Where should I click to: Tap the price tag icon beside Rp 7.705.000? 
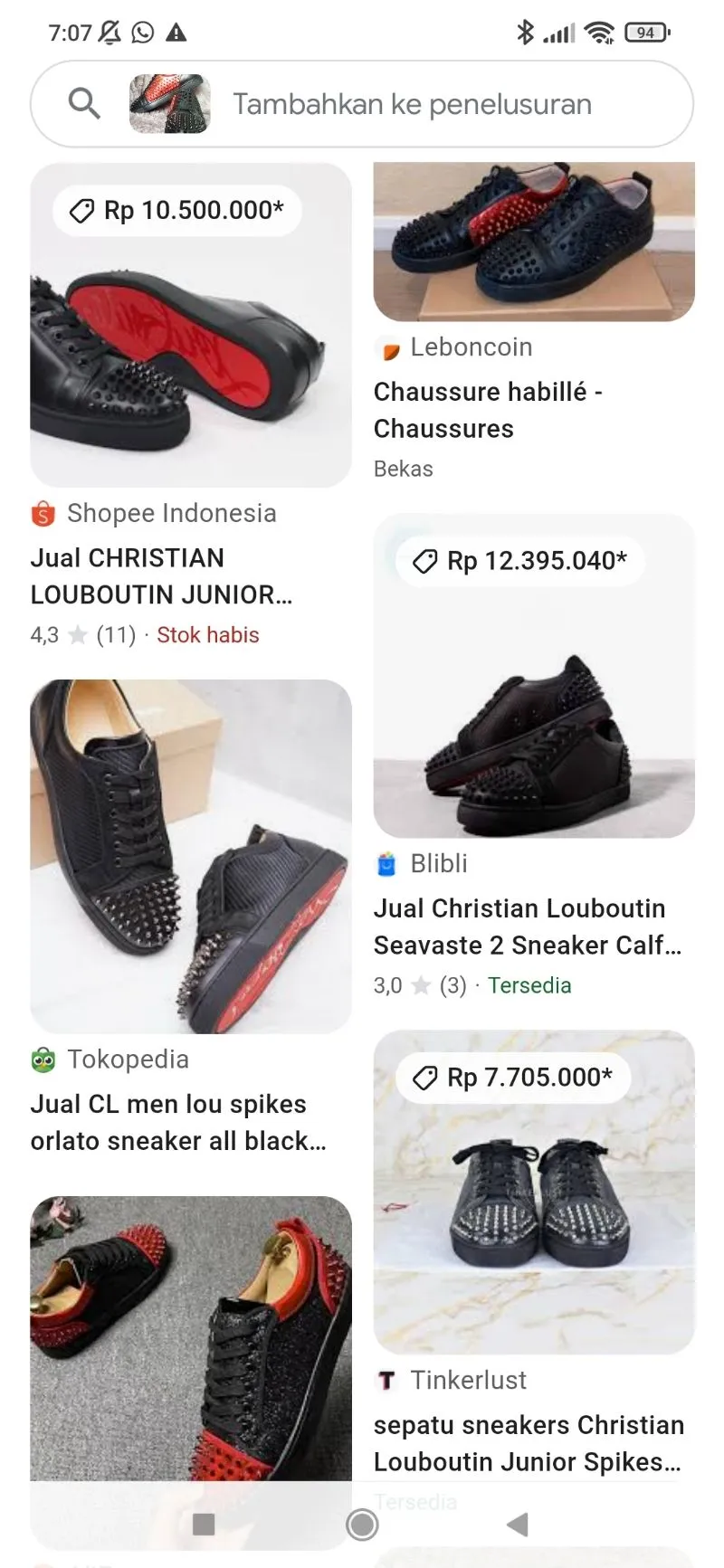424,1078
